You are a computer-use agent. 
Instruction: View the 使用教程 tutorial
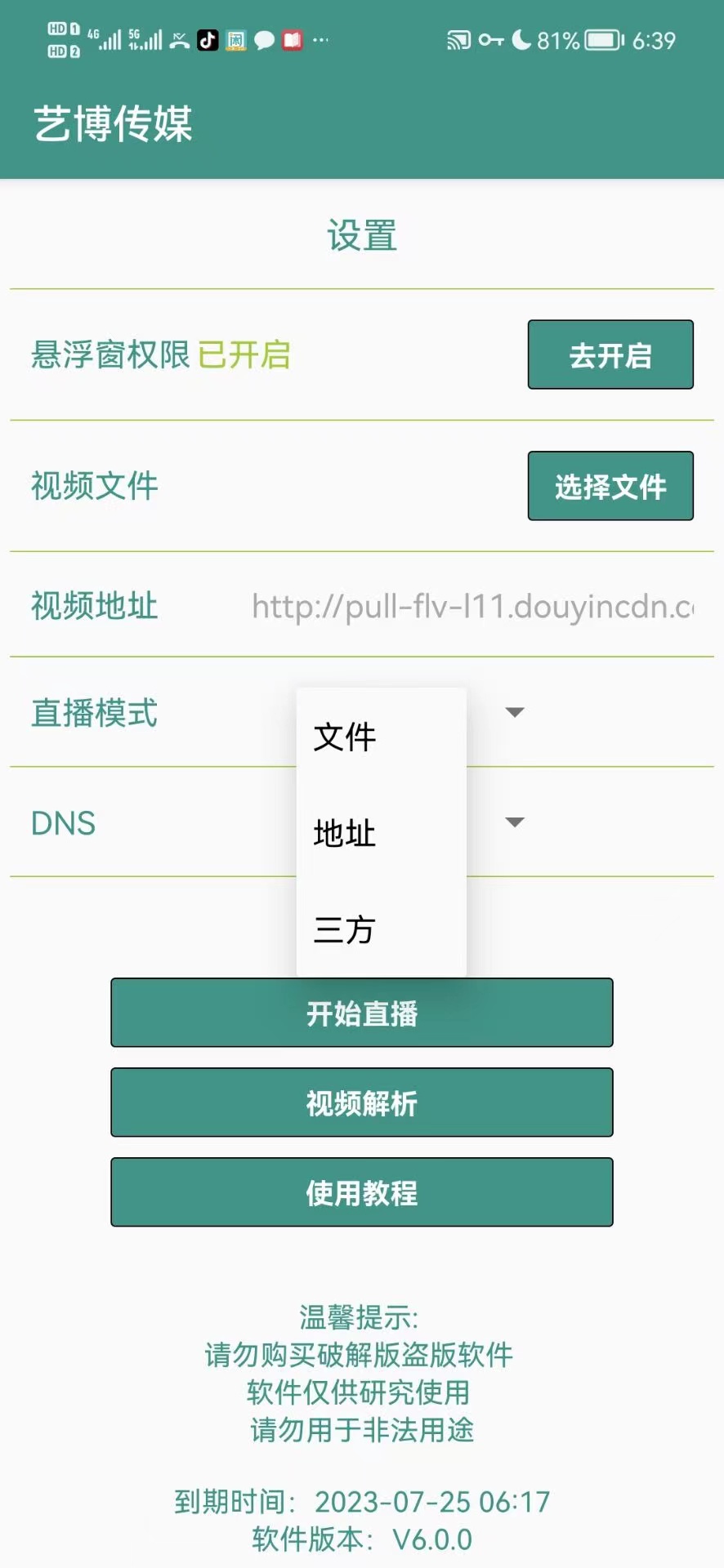(362, 1192)
